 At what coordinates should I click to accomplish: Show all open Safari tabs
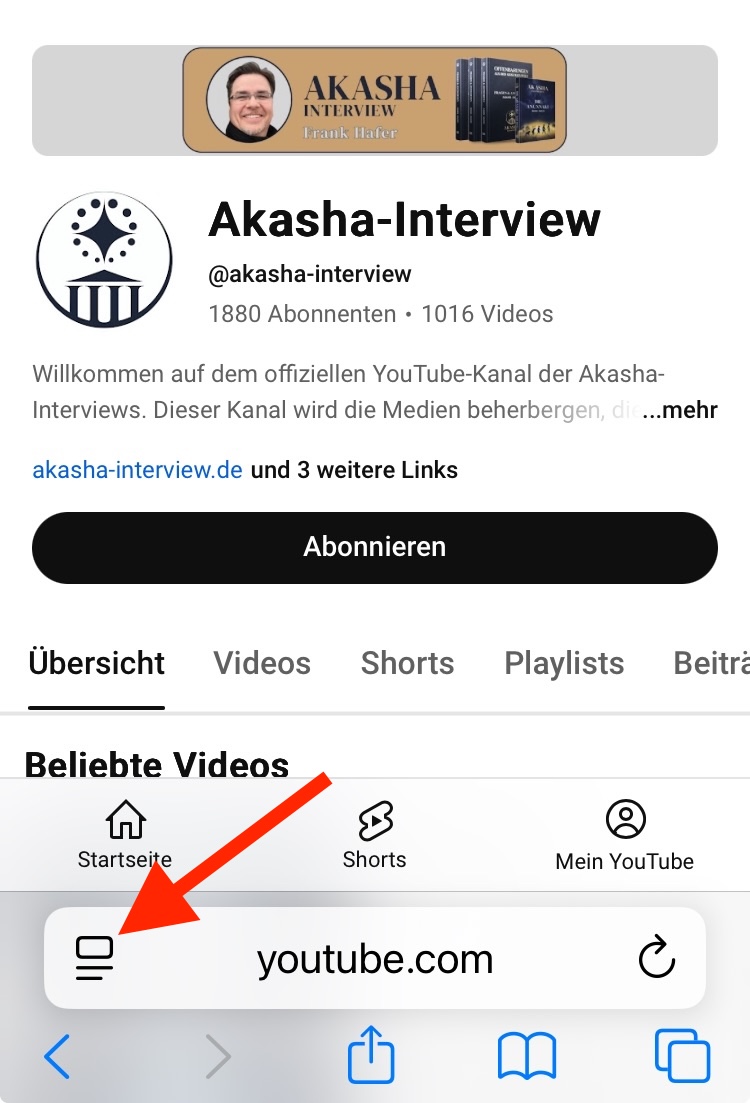682,1056
